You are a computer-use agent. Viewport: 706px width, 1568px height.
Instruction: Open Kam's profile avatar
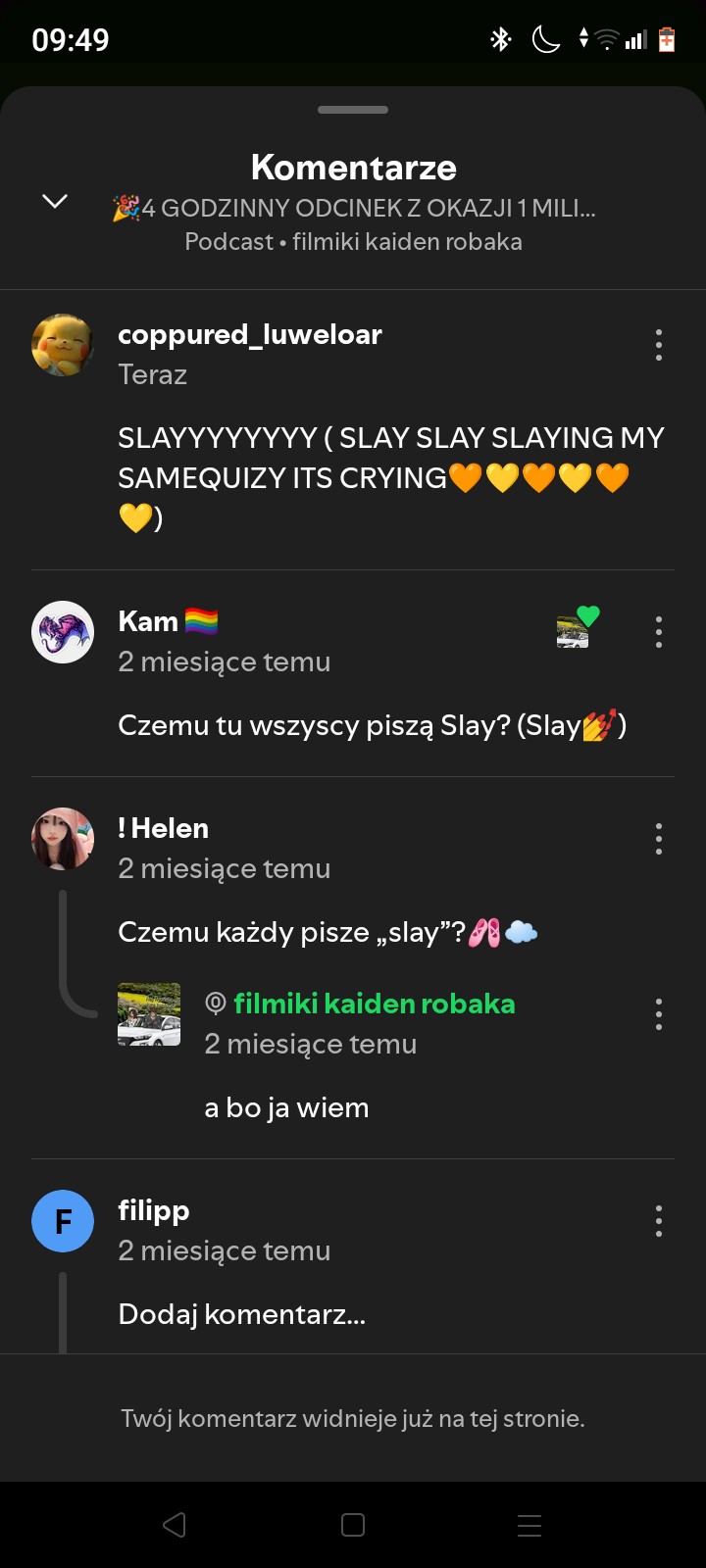tap(63, 632)
